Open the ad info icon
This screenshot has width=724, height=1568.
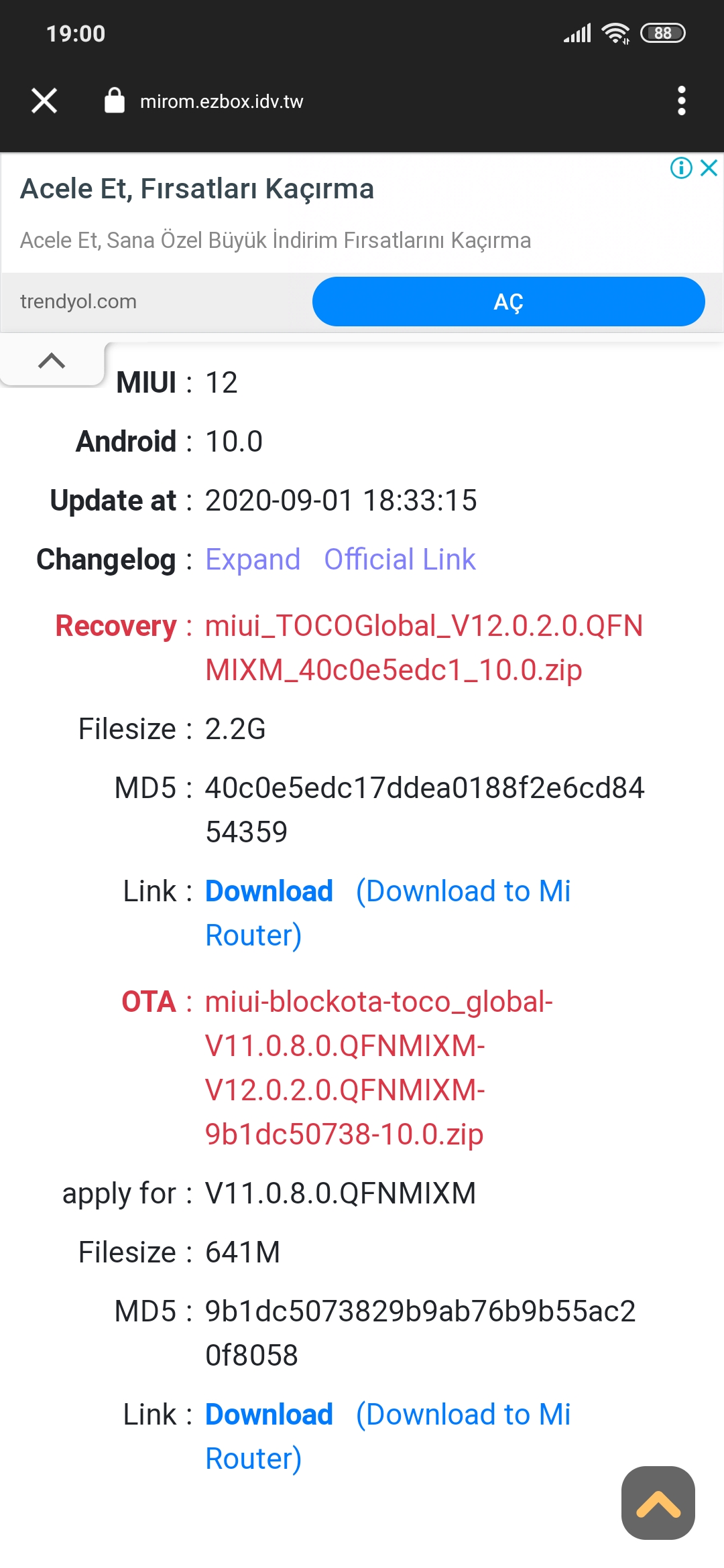click(x=681, y=168)
